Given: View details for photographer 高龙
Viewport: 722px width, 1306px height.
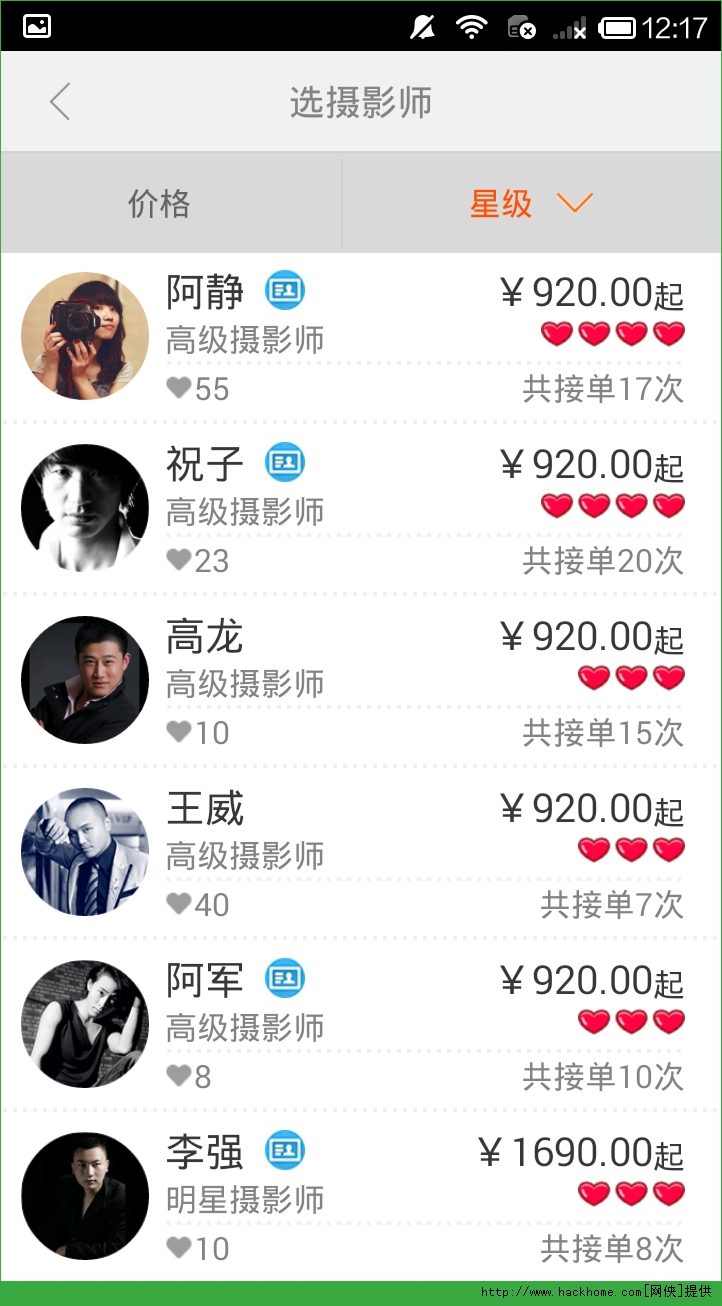Looking at the screenshot, I should tap(360, 681).
